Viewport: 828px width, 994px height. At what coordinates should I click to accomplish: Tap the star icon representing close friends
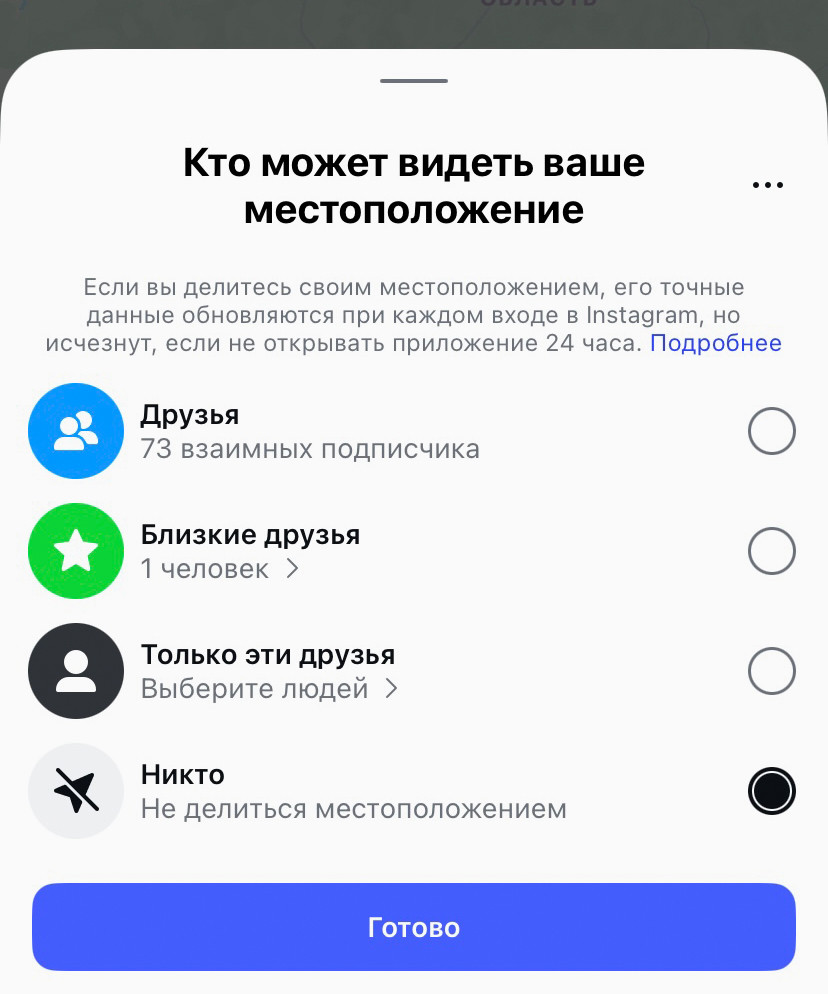[x=76, y=551]
